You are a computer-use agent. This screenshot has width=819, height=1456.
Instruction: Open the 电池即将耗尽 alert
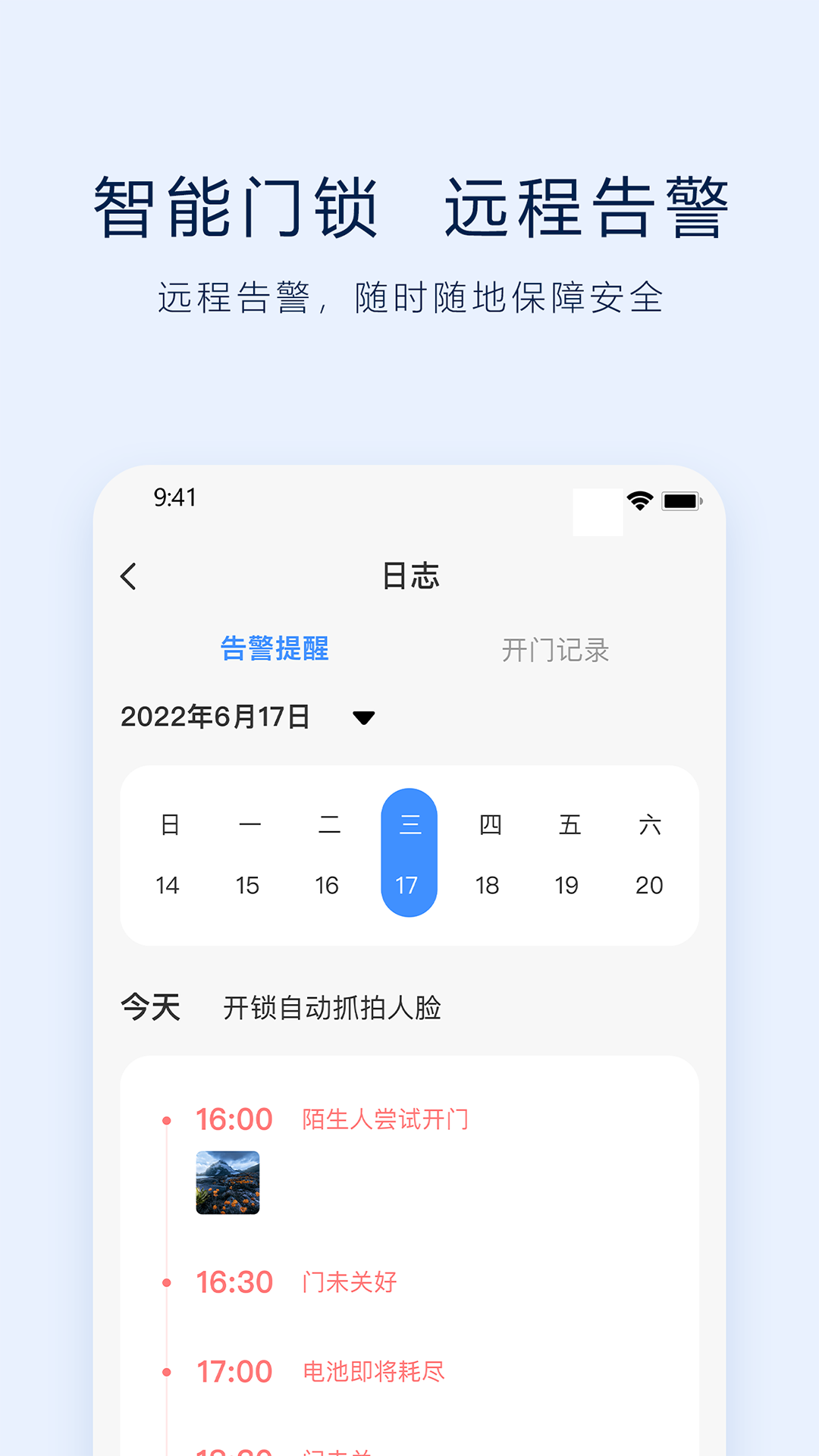pos(375,1370)
